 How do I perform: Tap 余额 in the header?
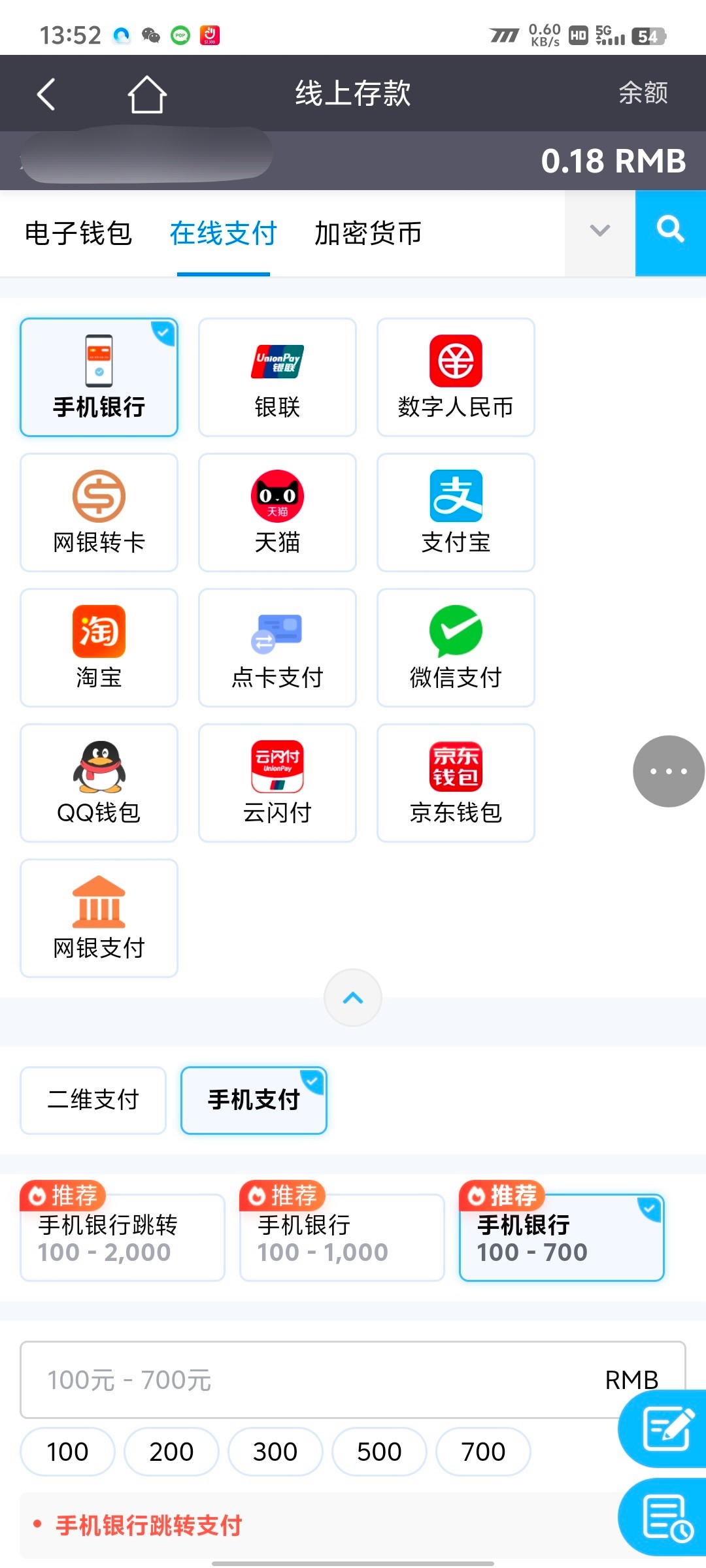pyautogui.click(x=643, y=93)
